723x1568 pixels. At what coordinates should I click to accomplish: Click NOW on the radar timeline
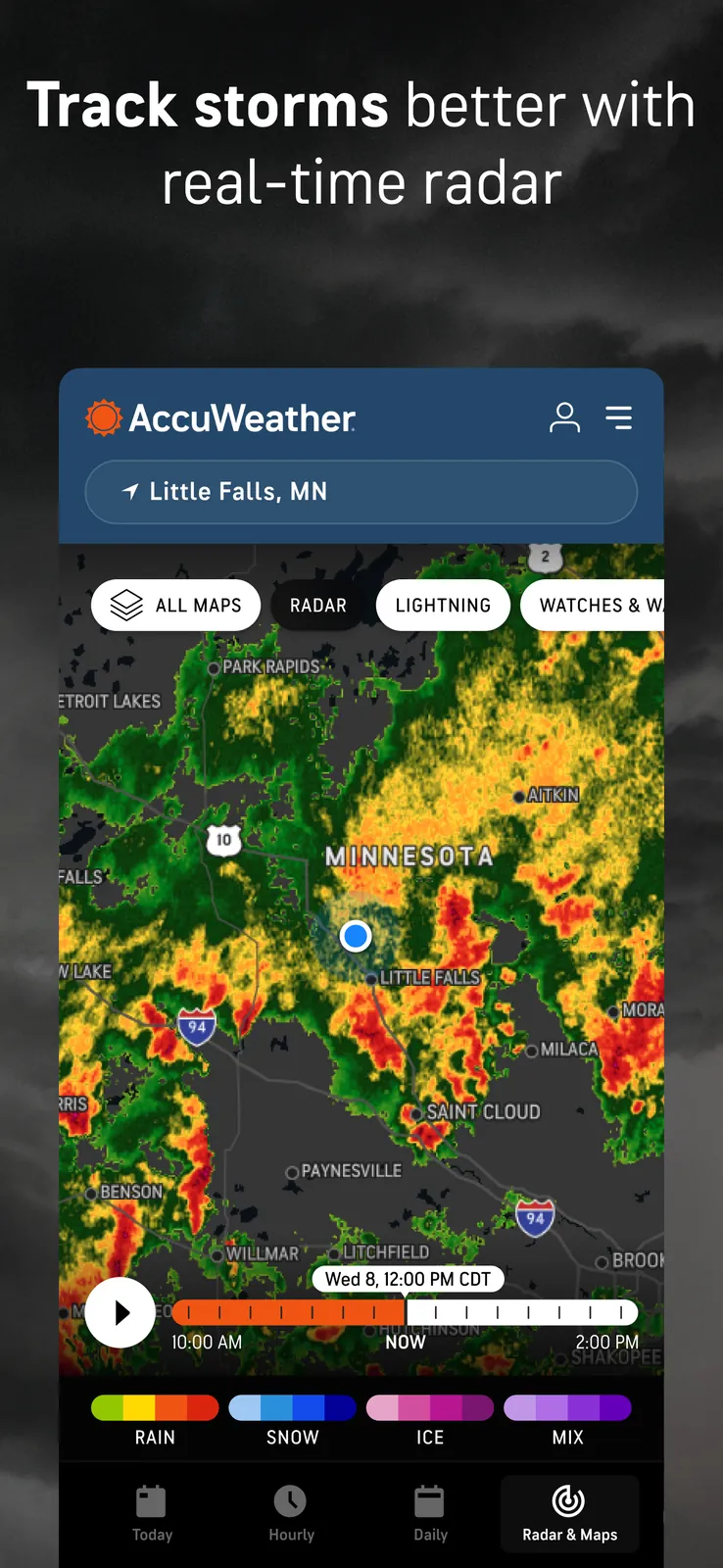point(405,1342)
